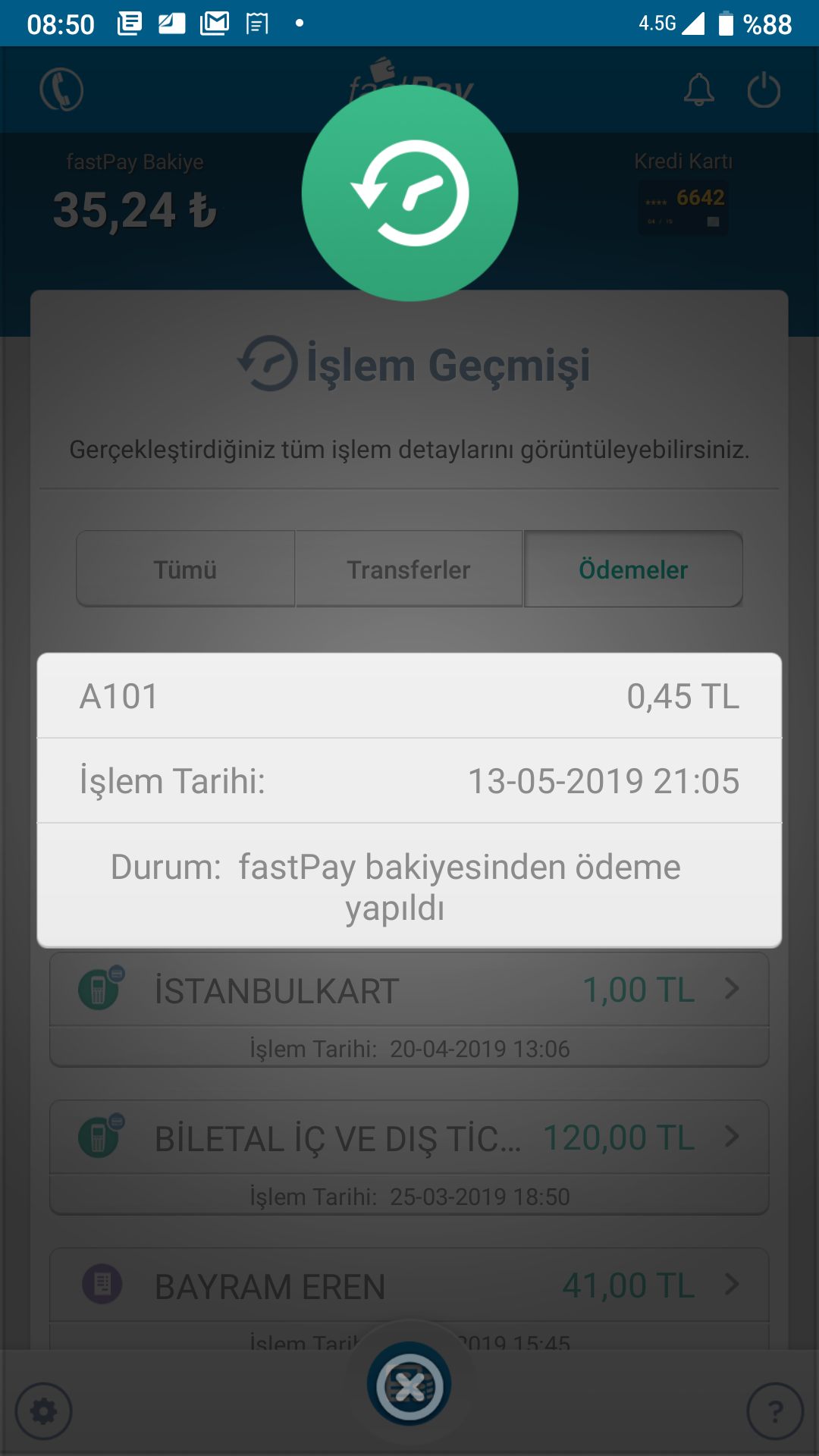
Task: Open the help question mark
Action: pos(775,1411)
